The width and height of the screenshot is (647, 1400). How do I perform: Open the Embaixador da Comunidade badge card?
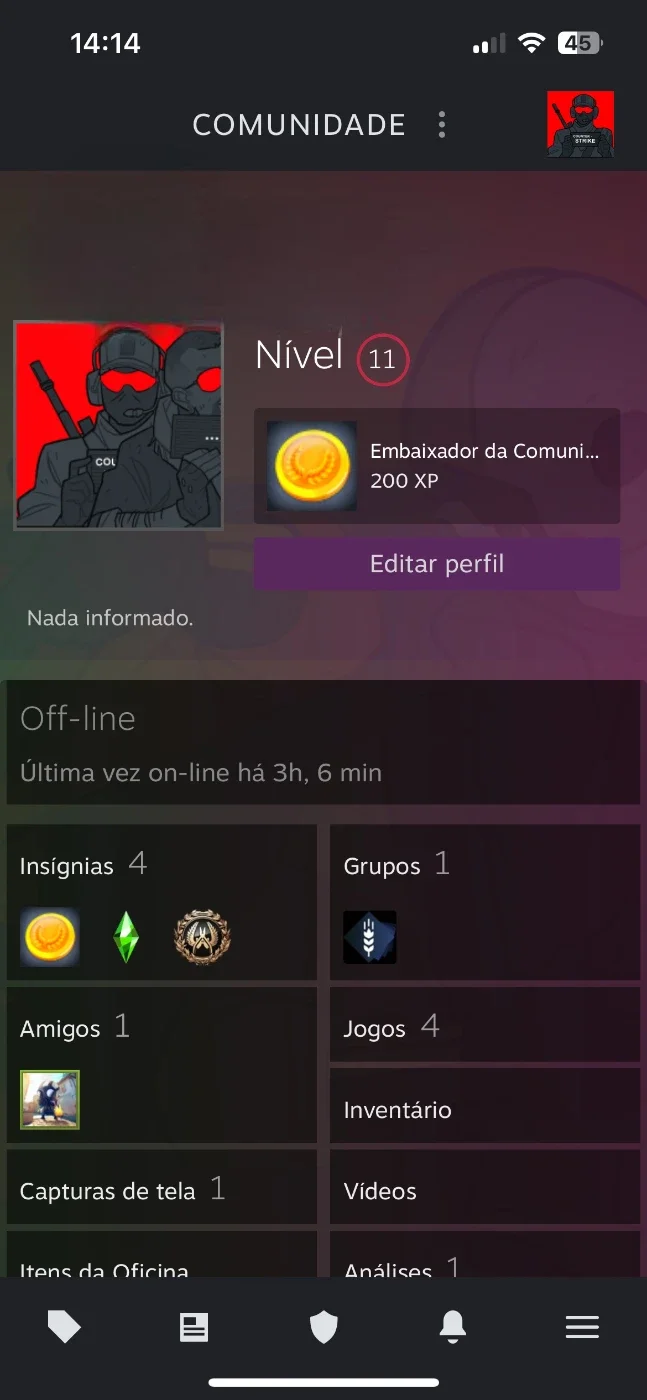pyautogui.click(x=437, y=466)
